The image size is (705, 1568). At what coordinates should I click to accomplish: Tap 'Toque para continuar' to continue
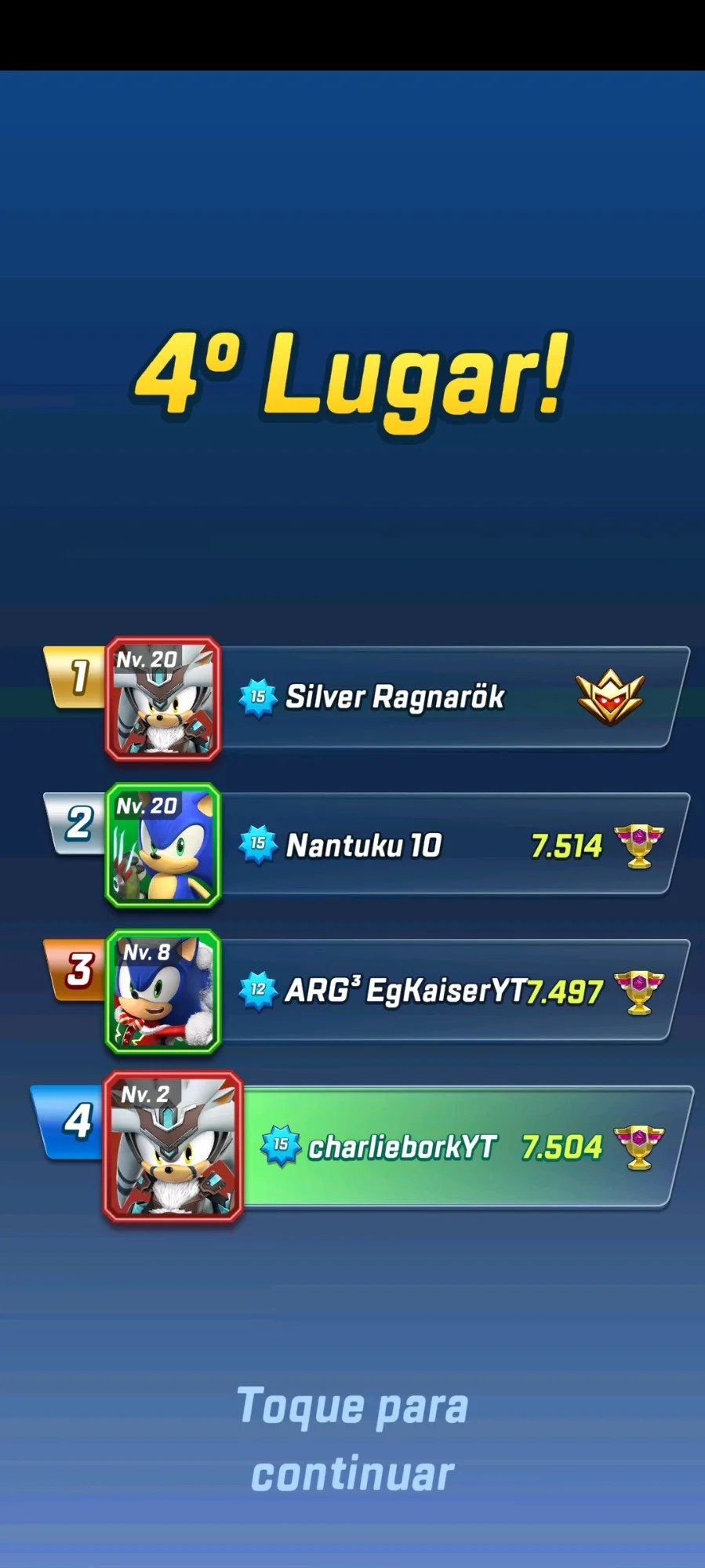coord(352,1439)
